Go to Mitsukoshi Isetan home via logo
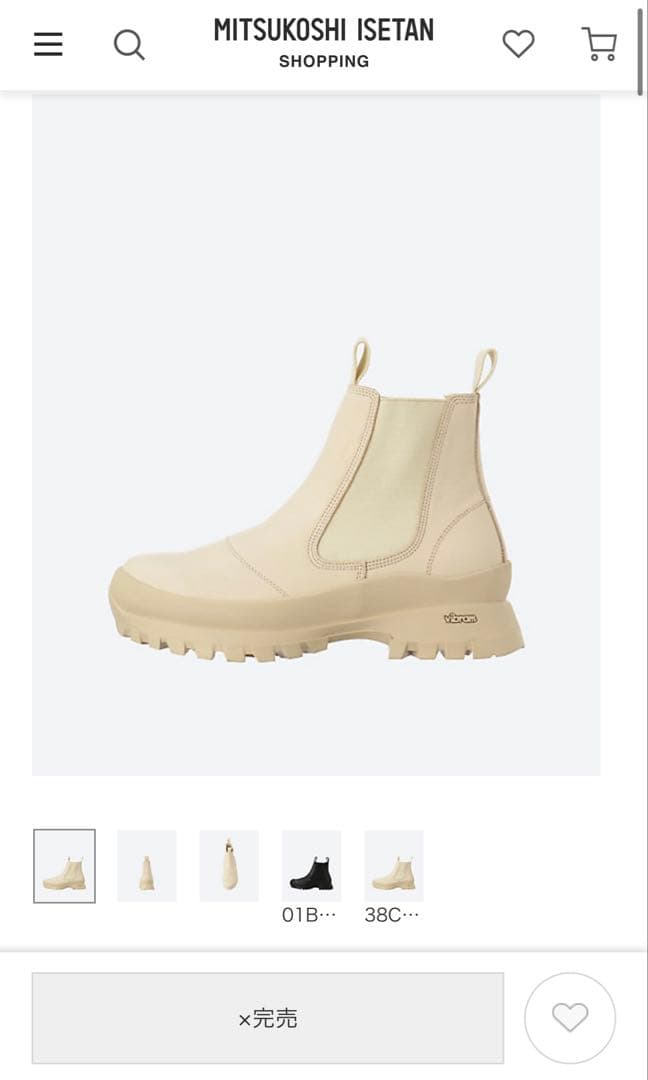Image resolution: width=648 pixels, height=1080 pixels. pos(324,44)
